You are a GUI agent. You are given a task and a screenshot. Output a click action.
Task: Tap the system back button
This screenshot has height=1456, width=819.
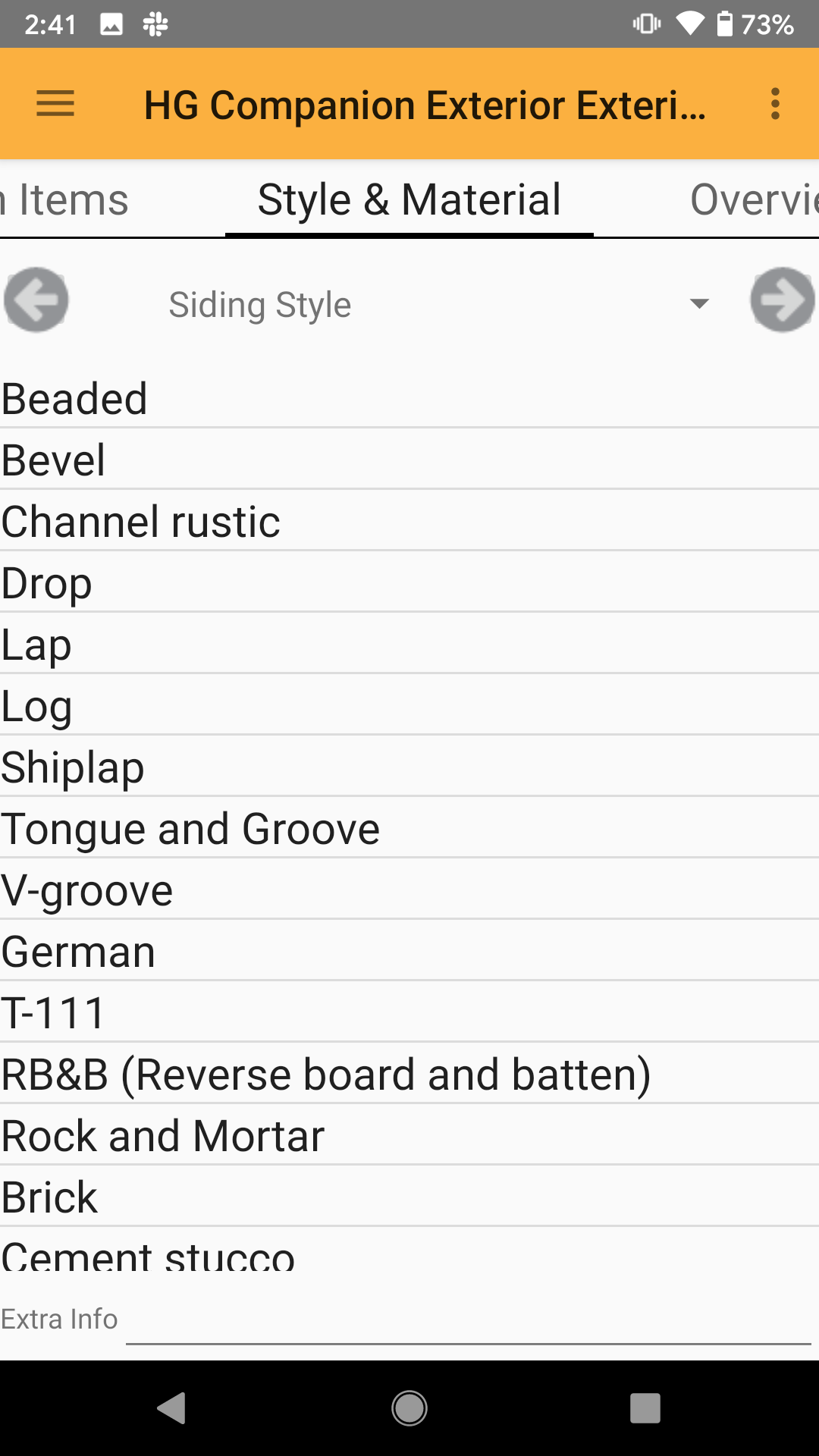[x=172, y=1408]
